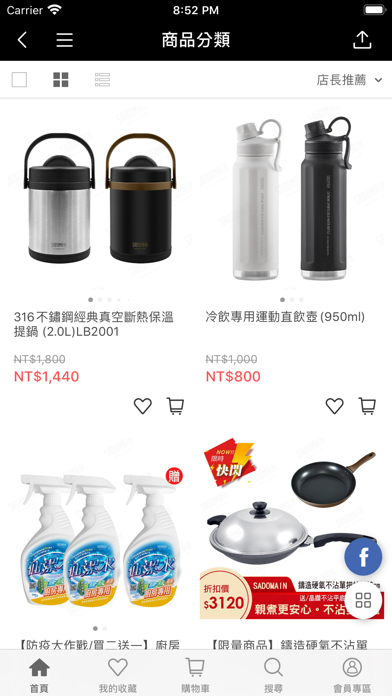Tap the floating grid shortcut button
The height and width of the screenshot is (696, 392).
363,601
